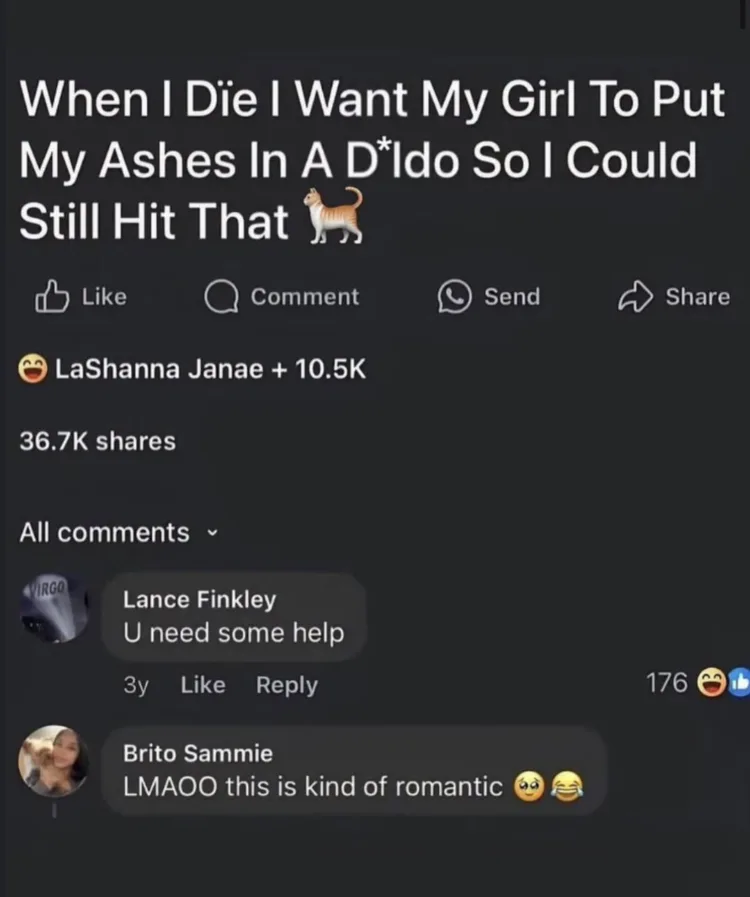Visit profile via Brito Sammie's name

tap(197, 753)
